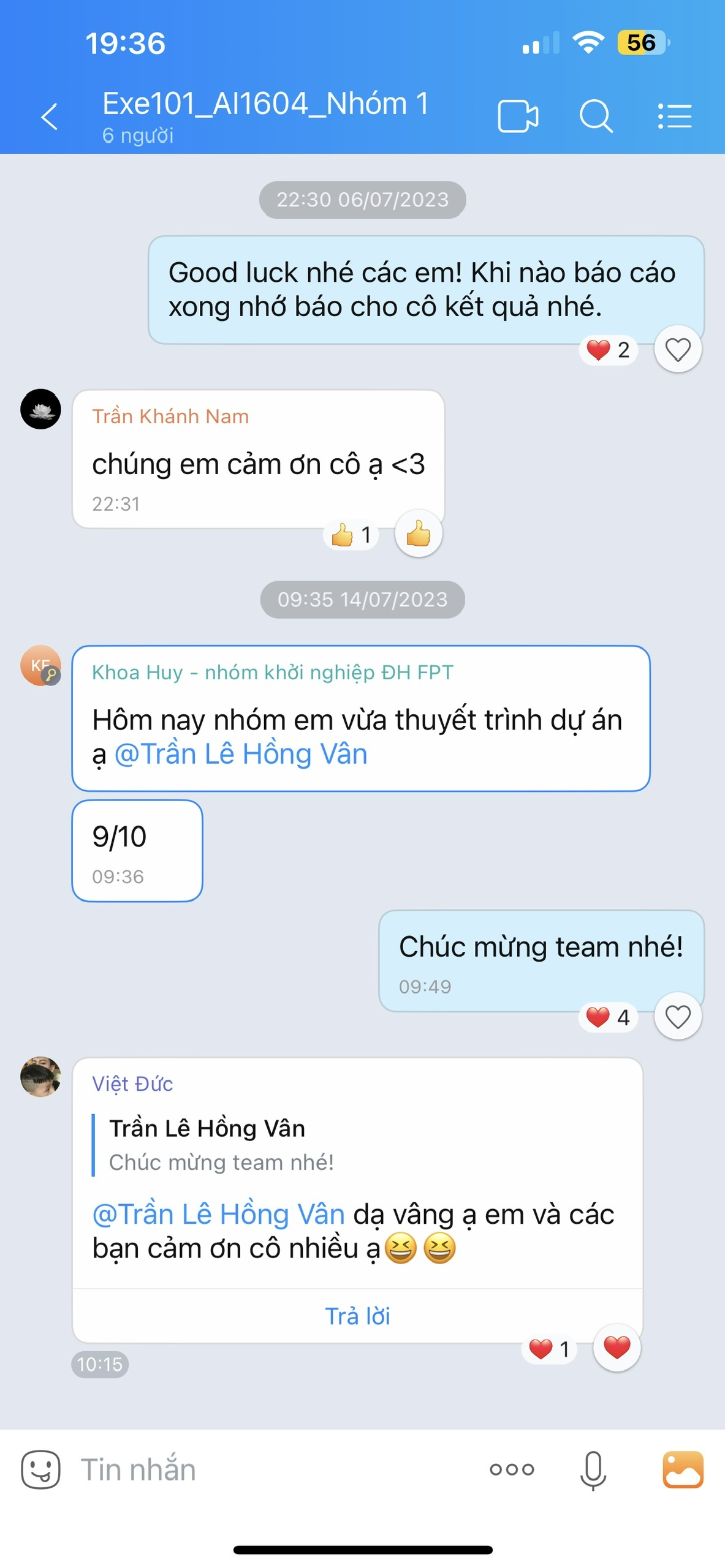This screenshot has width=725, height=1568.
Task: React with heart to 'Good luck' message
Action: click(677, 350)
